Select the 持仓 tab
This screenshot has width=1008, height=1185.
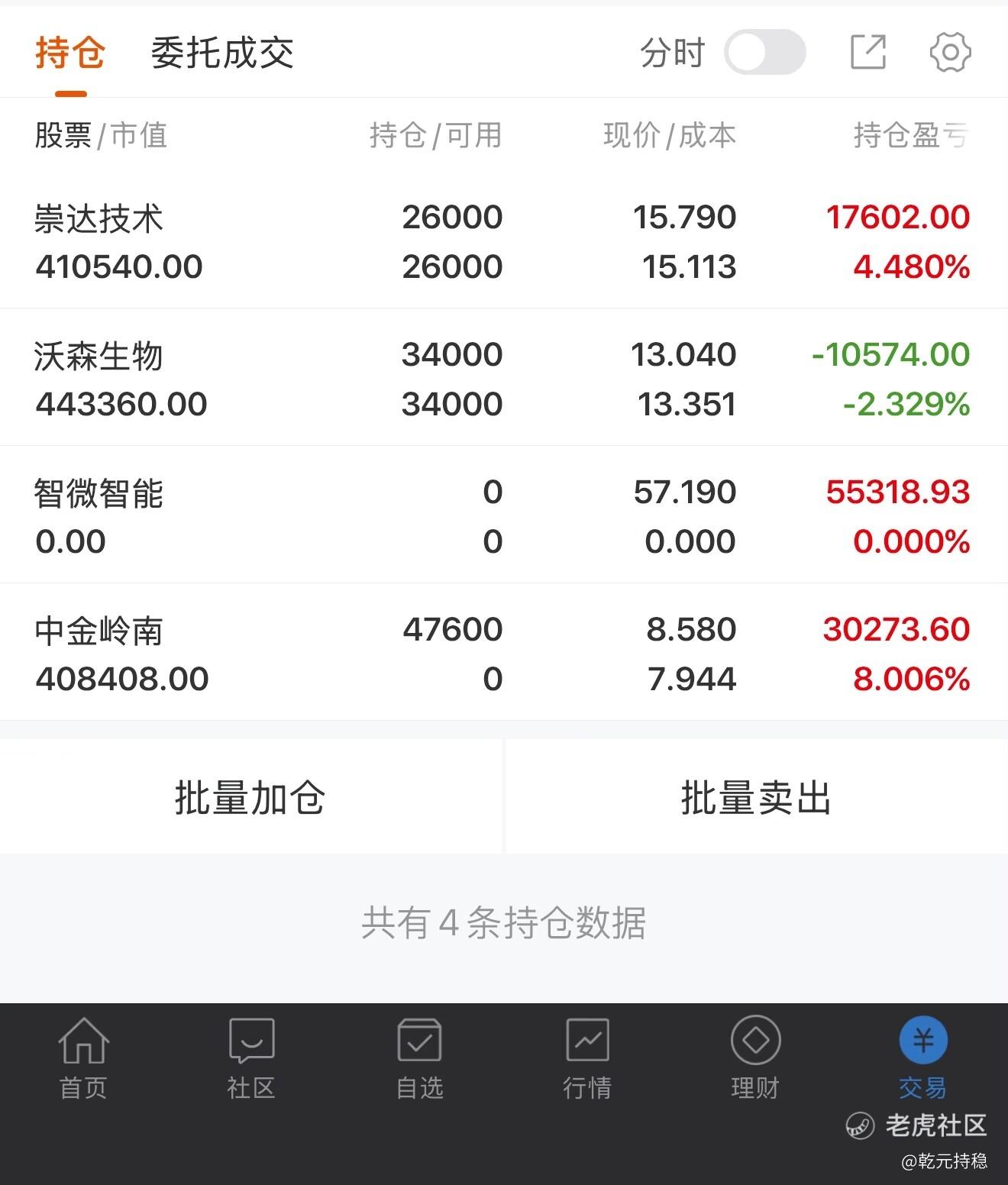70,53
